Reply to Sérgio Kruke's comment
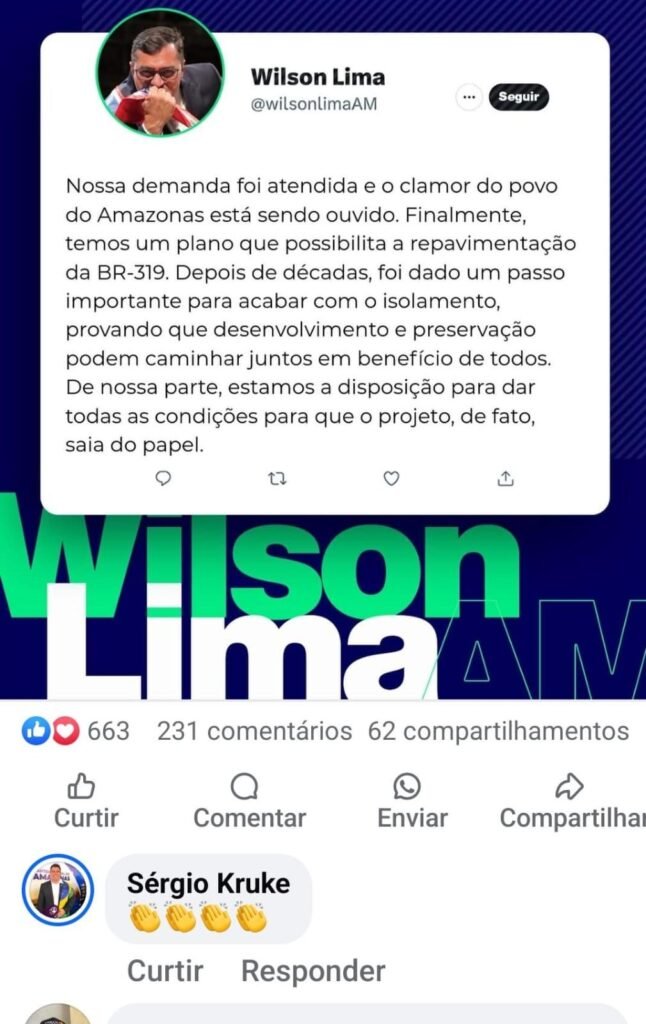646x1024 pixels. [312, 970]
